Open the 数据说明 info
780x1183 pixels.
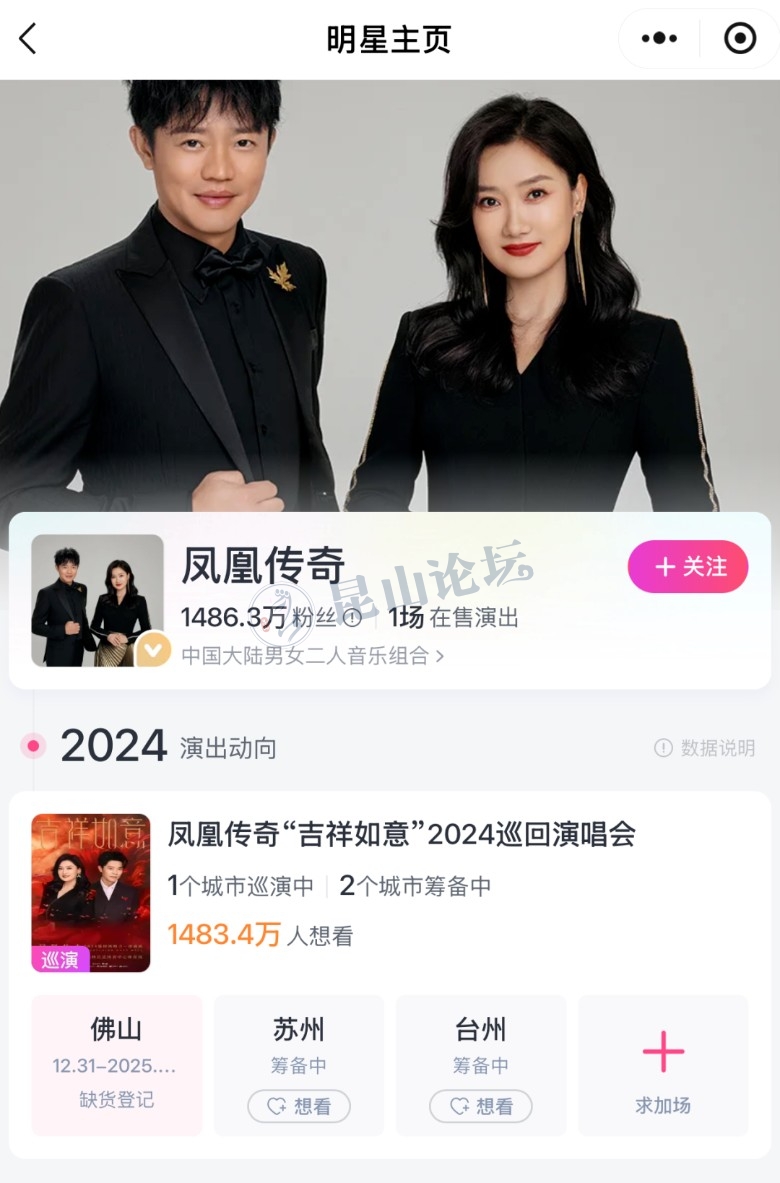705,748
